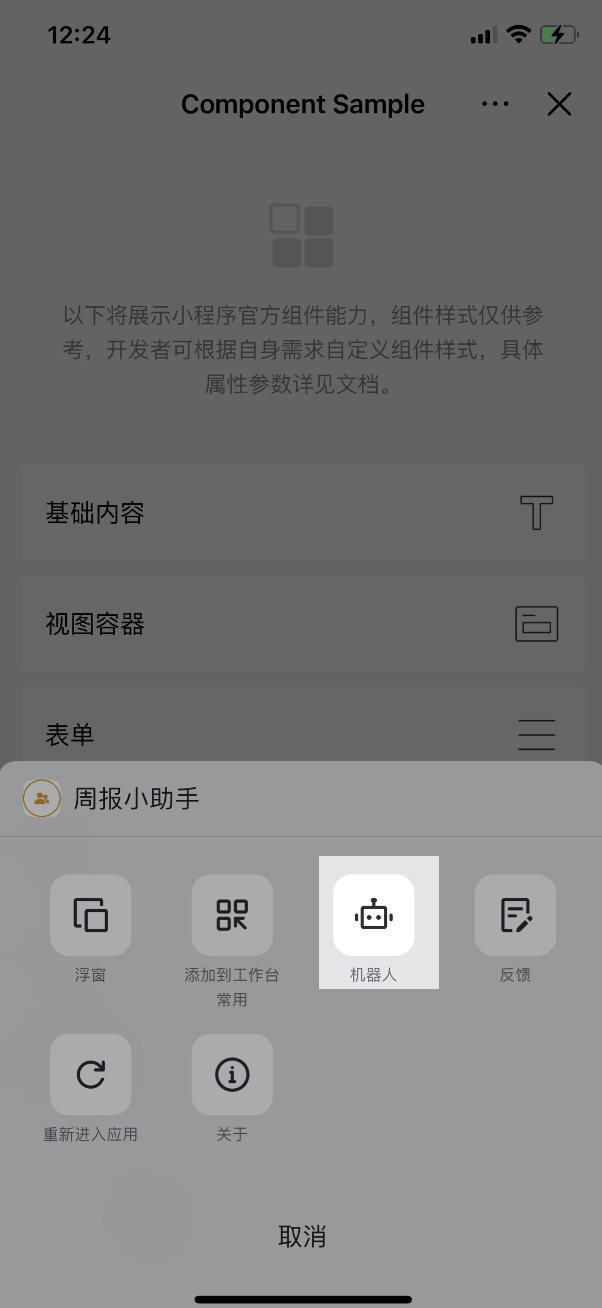Image resolution: width=602 pixels, height=1308 pixels.
Task: Select the 浮窗 floating window option
Action: coord(91,915)
